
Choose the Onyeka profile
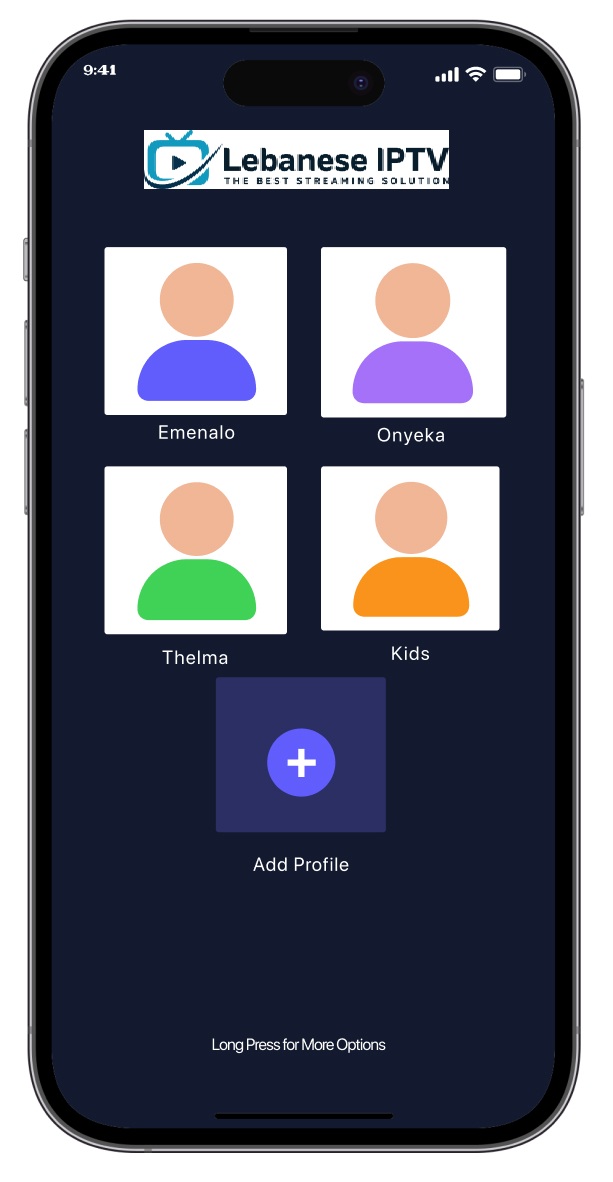[412, 332]
